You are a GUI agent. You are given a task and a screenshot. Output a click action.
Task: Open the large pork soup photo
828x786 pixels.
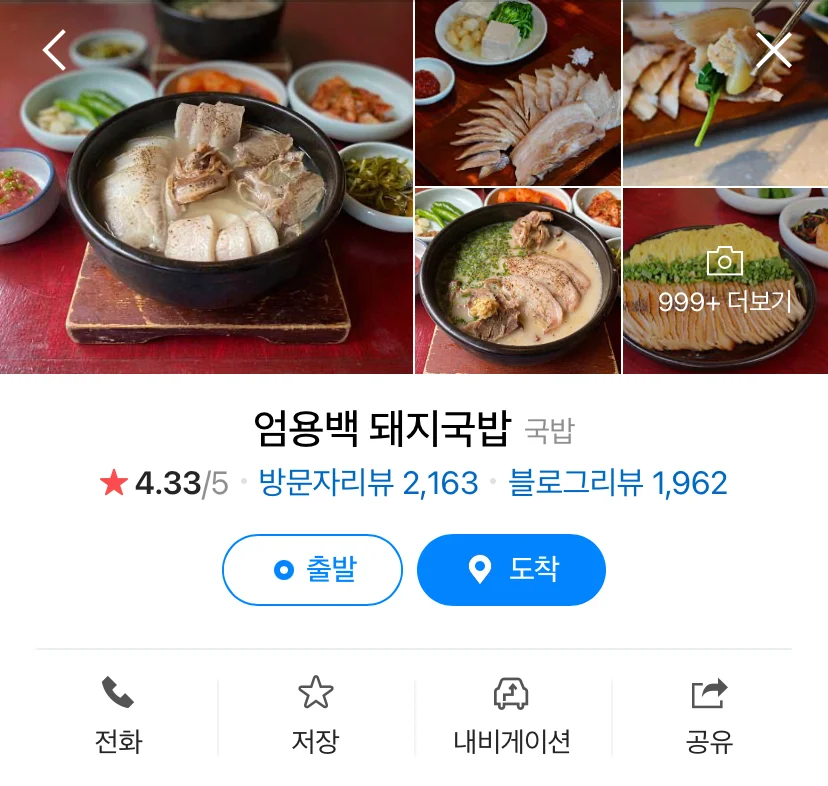206,200
